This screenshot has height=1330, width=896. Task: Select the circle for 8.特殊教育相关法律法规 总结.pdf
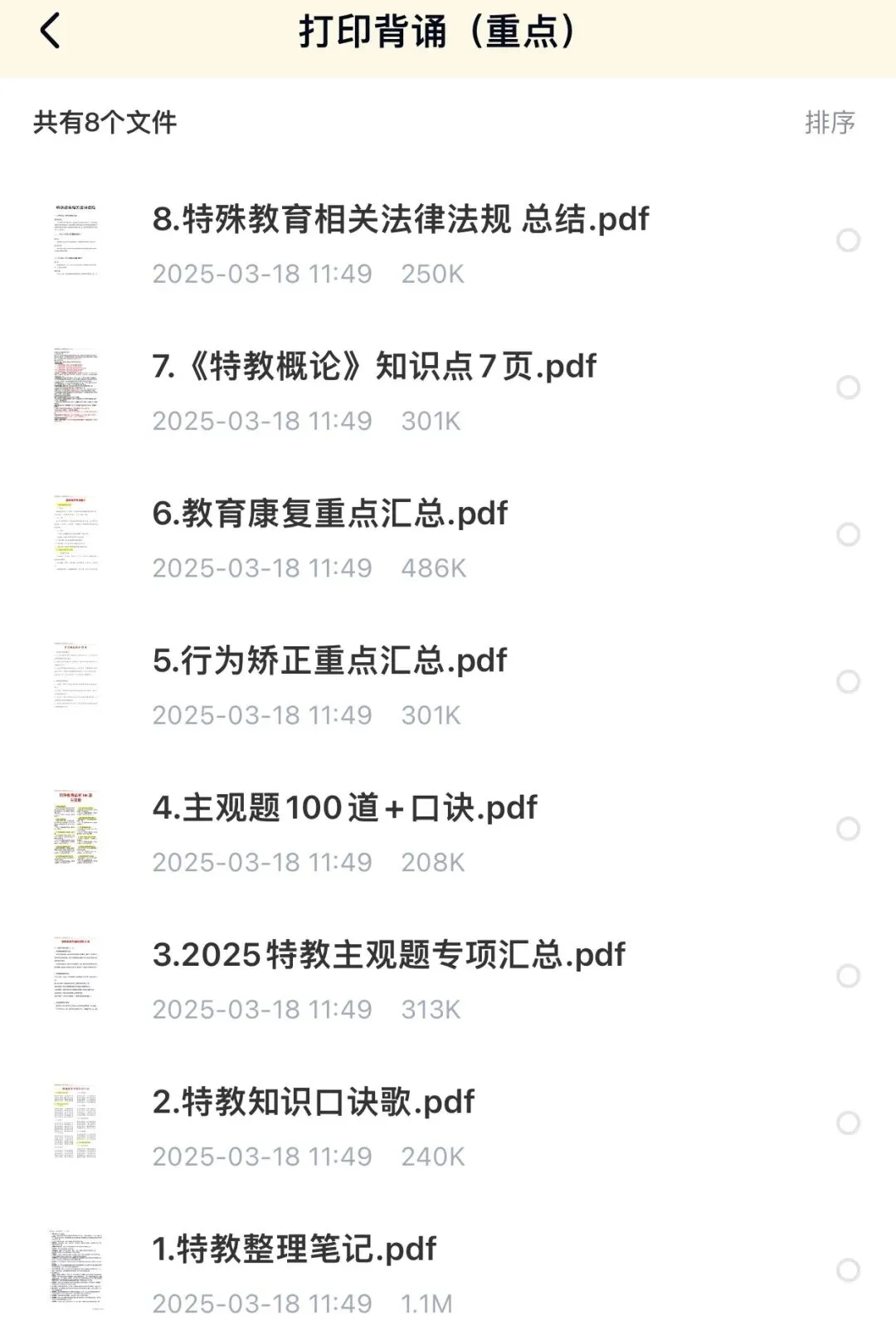coord(848,241)
